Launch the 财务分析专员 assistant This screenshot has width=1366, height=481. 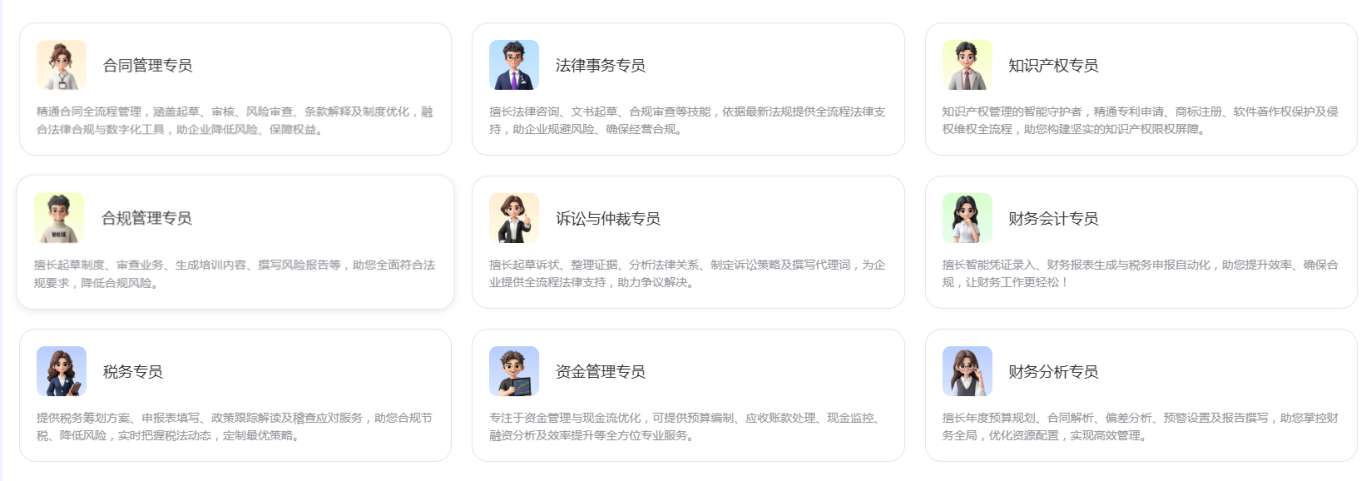pyautogui.click(x=1141, y=395)
